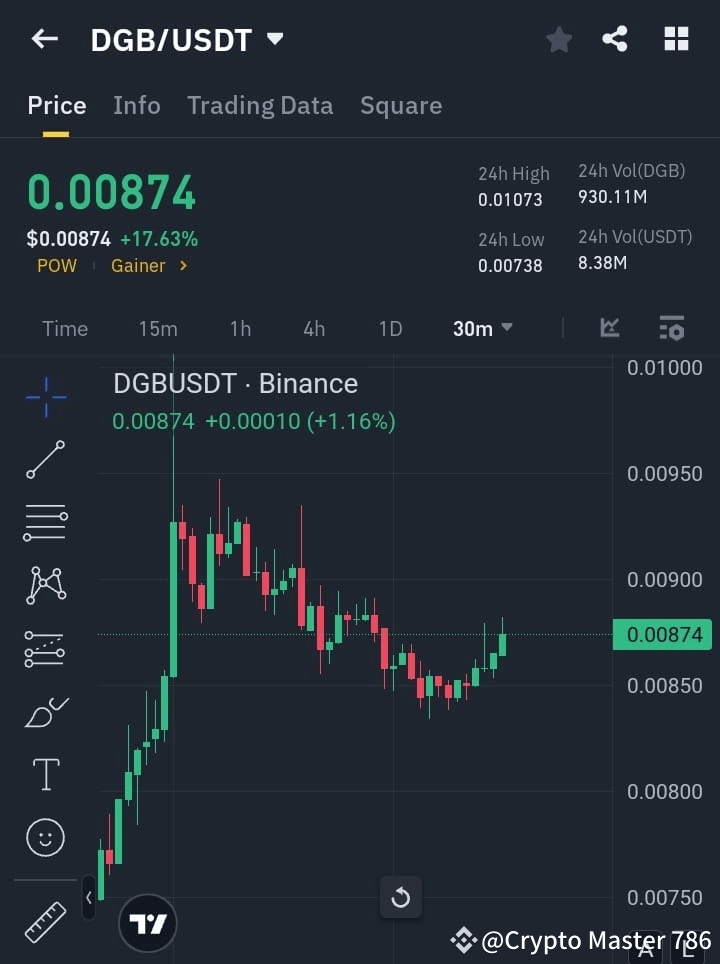Select the trend line drawing tool
720x964 pixels.
click(44, 460)
